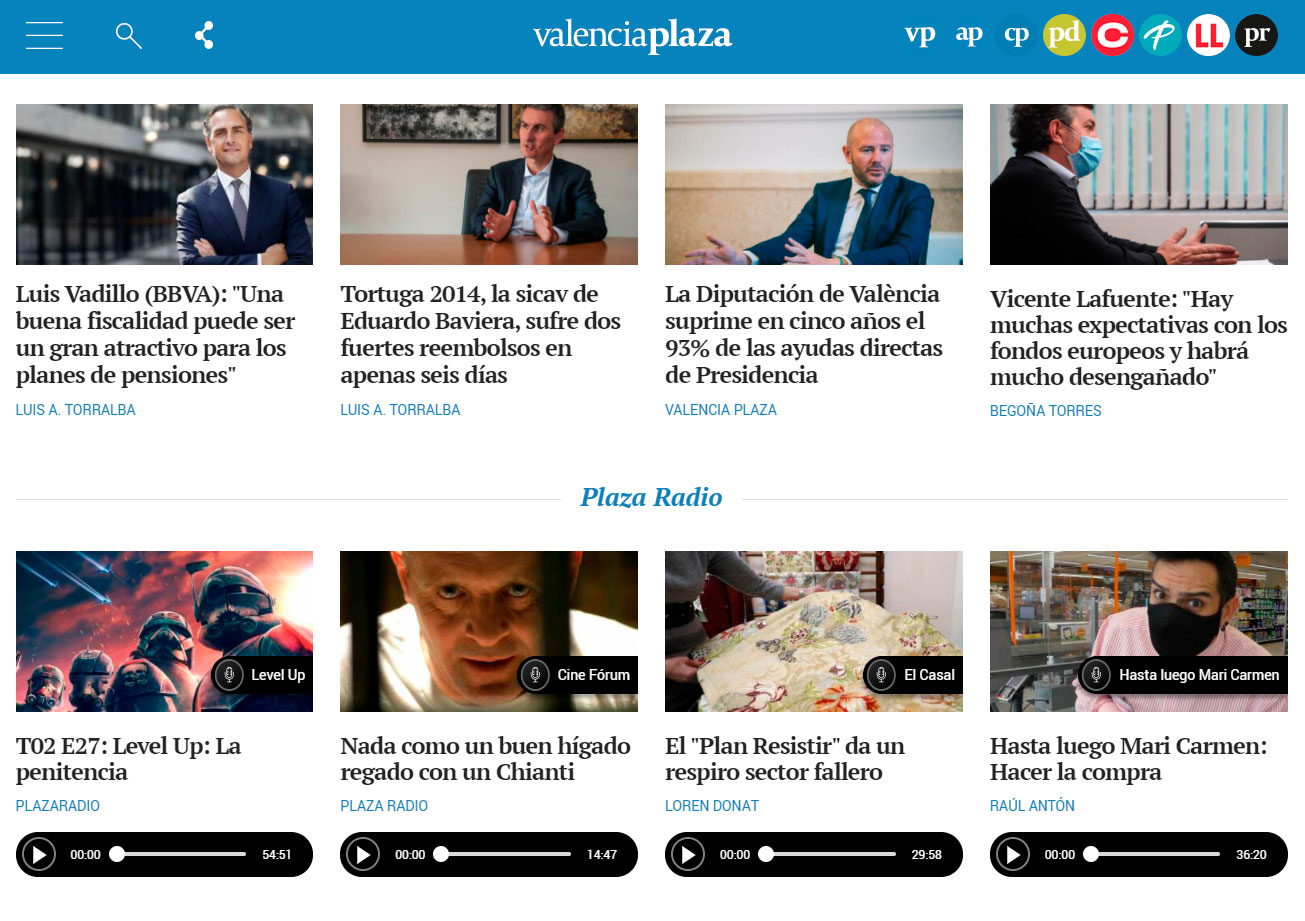Go to the valenciaplaza home logo
Image resolution: width=1305 pixels, height=921 pixels.
tap(632, 36)
